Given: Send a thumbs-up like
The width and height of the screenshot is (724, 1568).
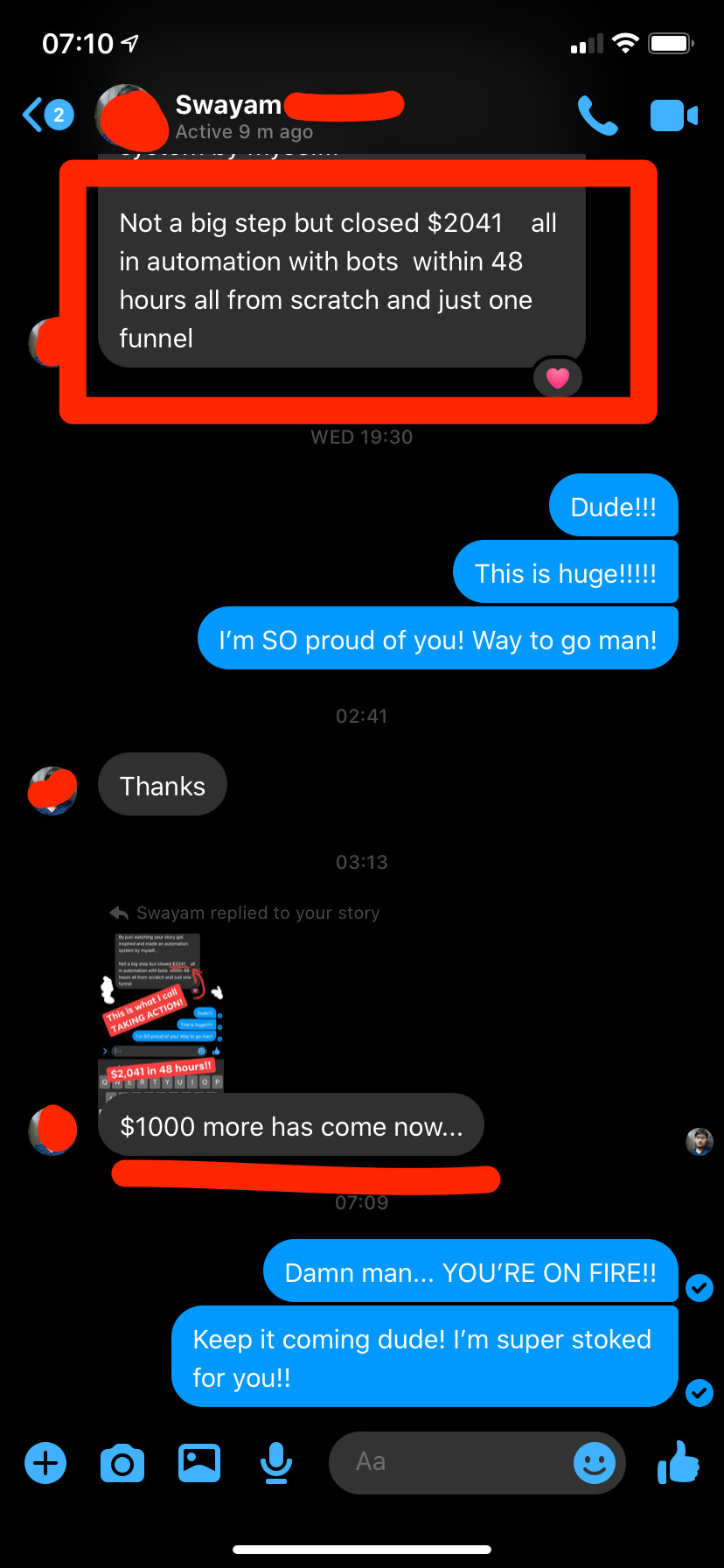Looking at the screenshot, I should click(x=679, y=1462).
